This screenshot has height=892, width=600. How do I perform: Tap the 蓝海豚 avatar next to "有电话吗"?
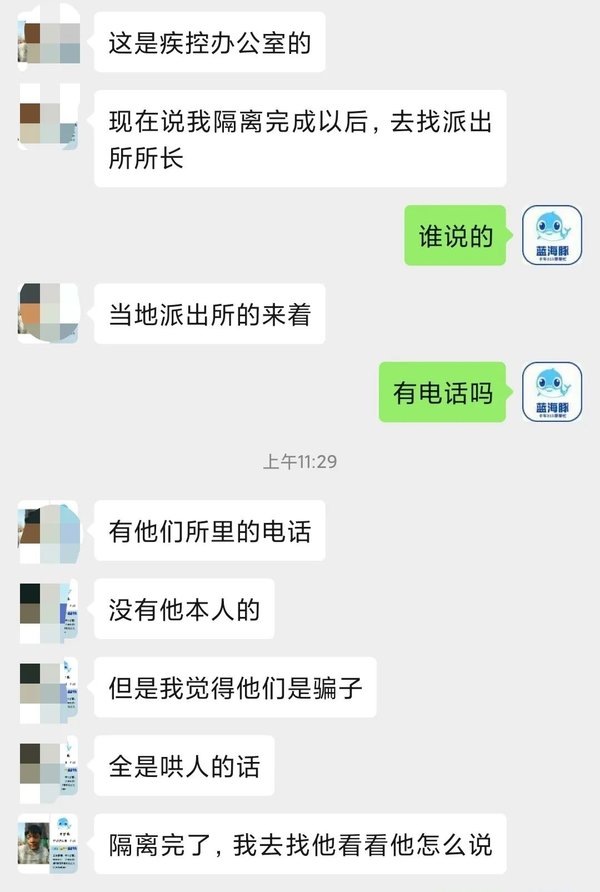click(x=551, y=393)
